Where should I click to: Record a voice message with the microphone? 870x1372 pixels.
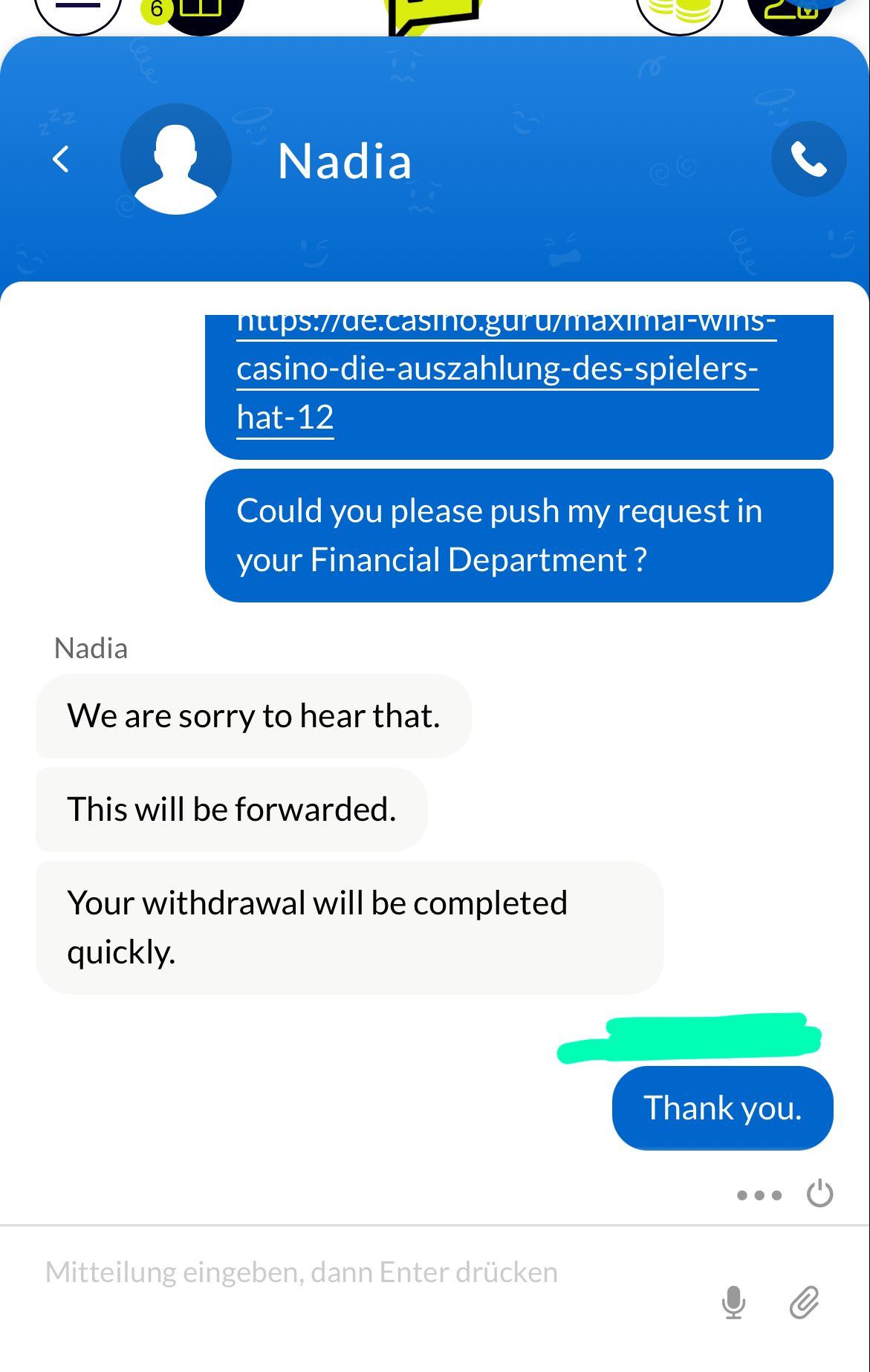click(x=733, y=1302)
